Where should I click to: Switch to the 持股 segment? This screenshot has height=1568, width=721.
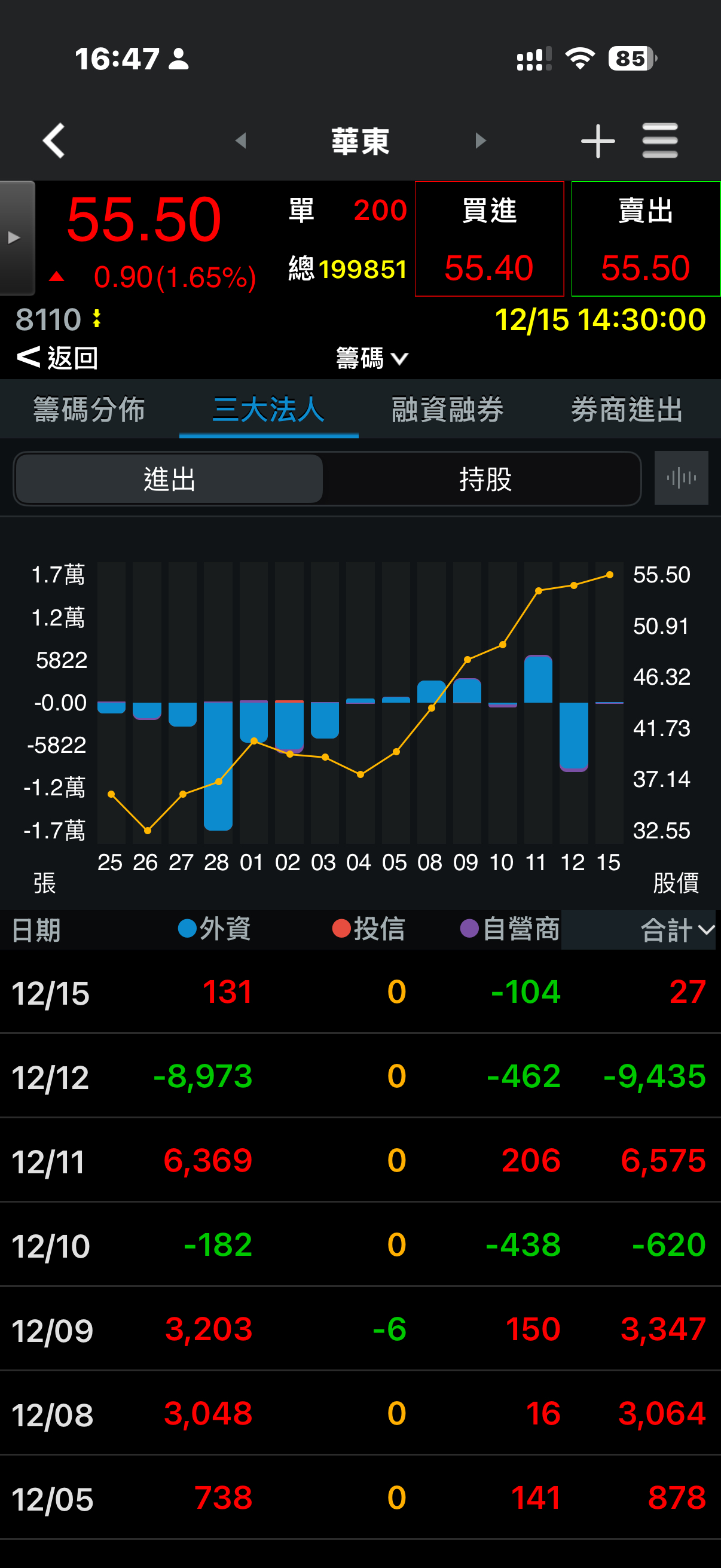[x=485, y=479]
